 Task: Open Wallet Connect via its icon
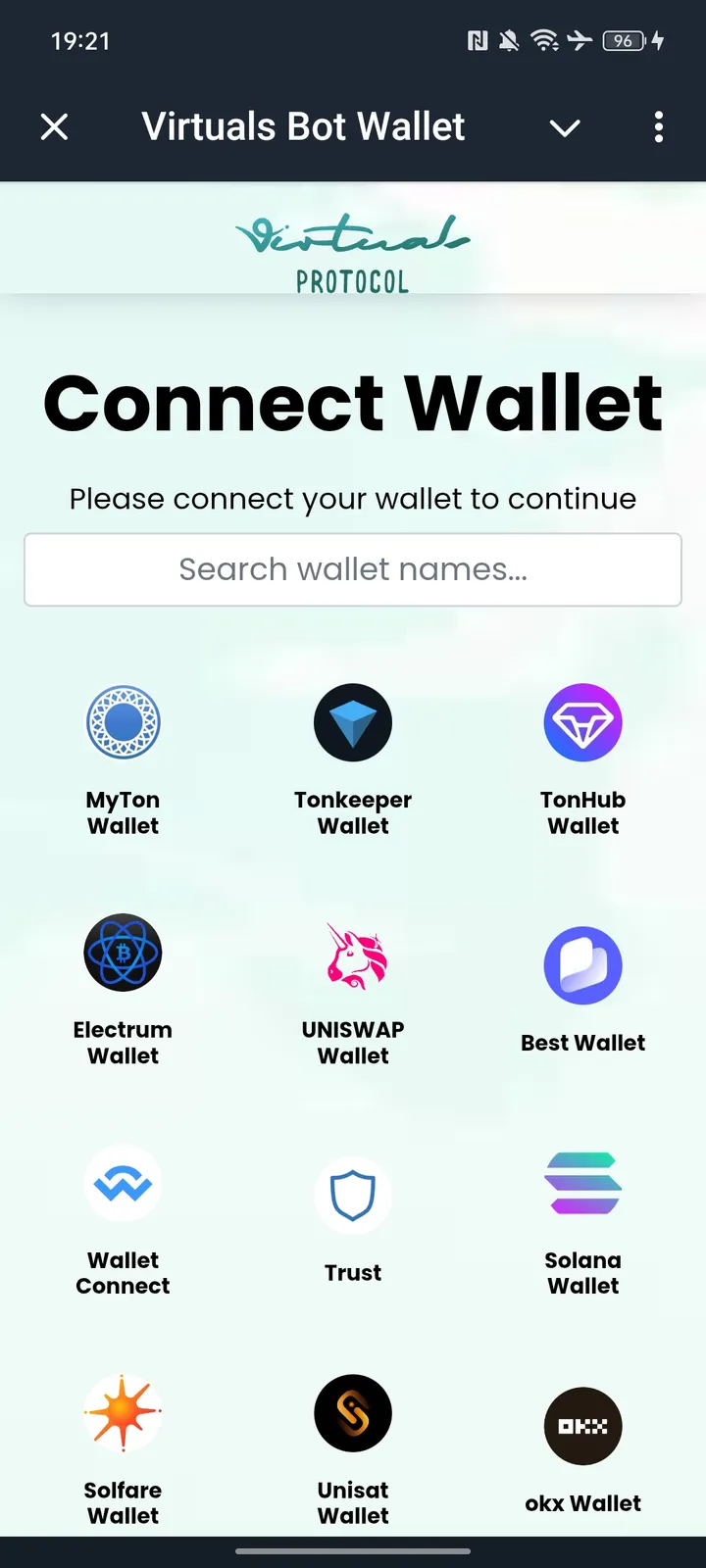pos(123,1183)
